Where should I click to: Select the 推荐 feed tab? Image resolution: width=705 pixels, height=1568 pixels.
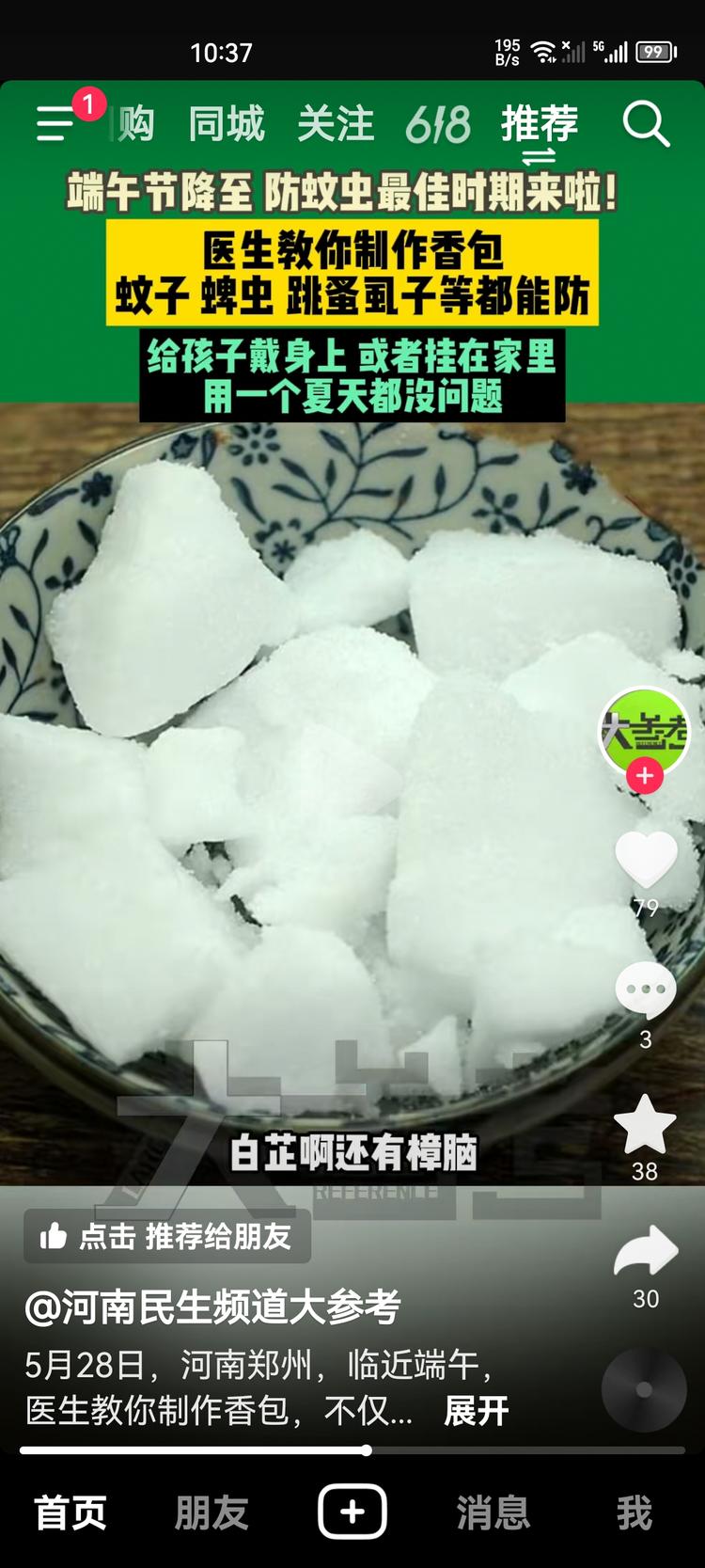pyautogui.click(x=540, y=123)
